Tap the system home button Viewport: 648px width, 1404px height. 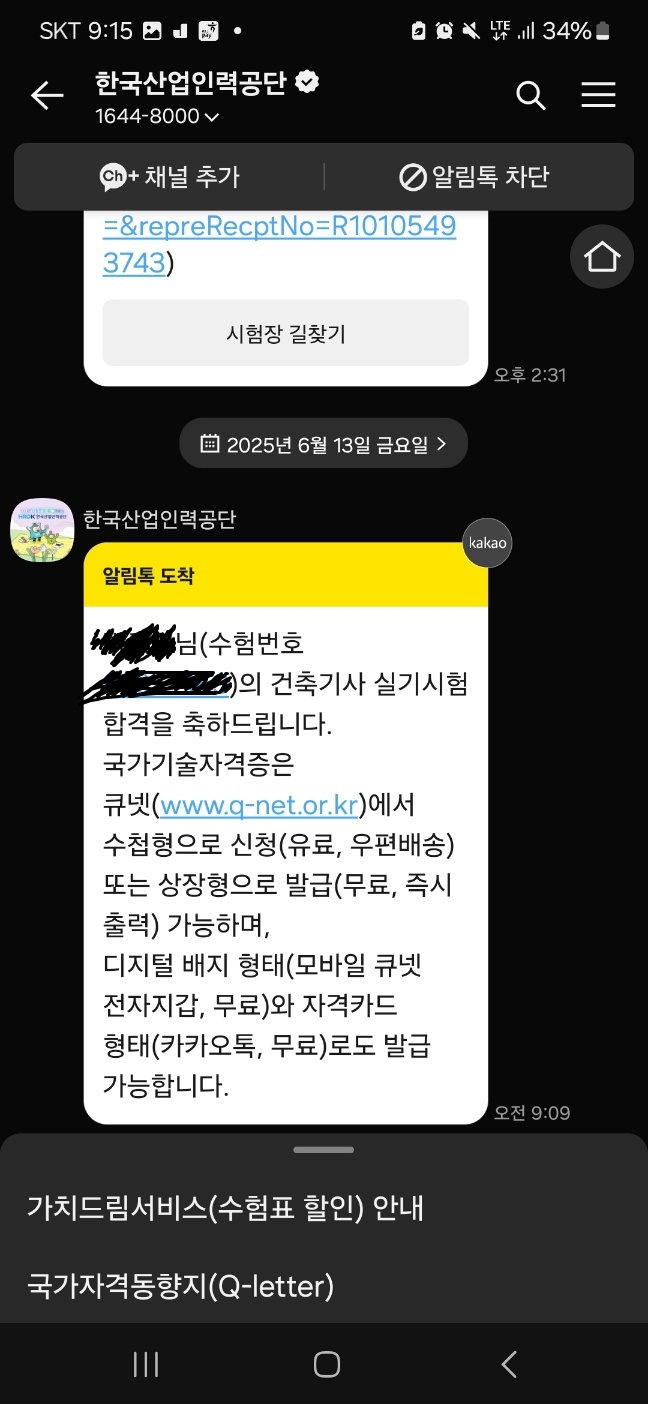[326, 1364]
